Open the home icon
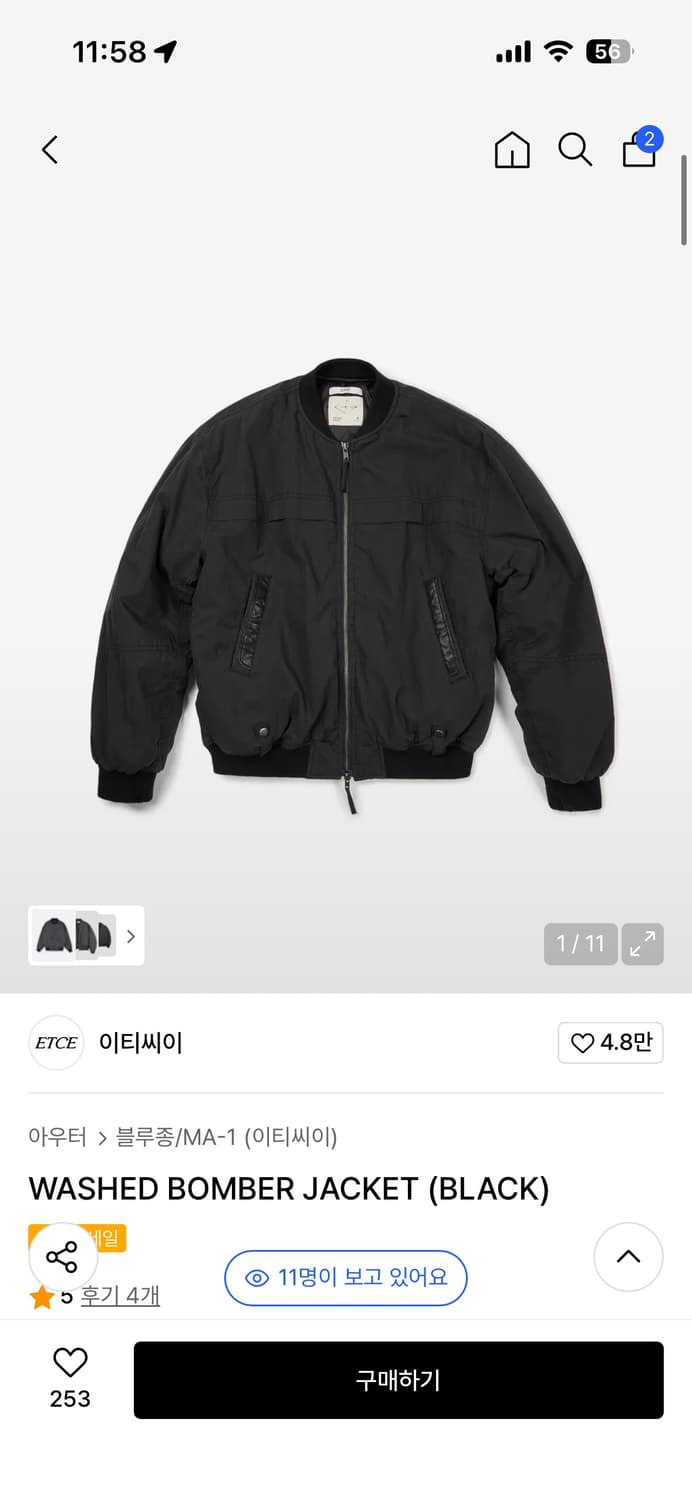 (x=512, y=150)
